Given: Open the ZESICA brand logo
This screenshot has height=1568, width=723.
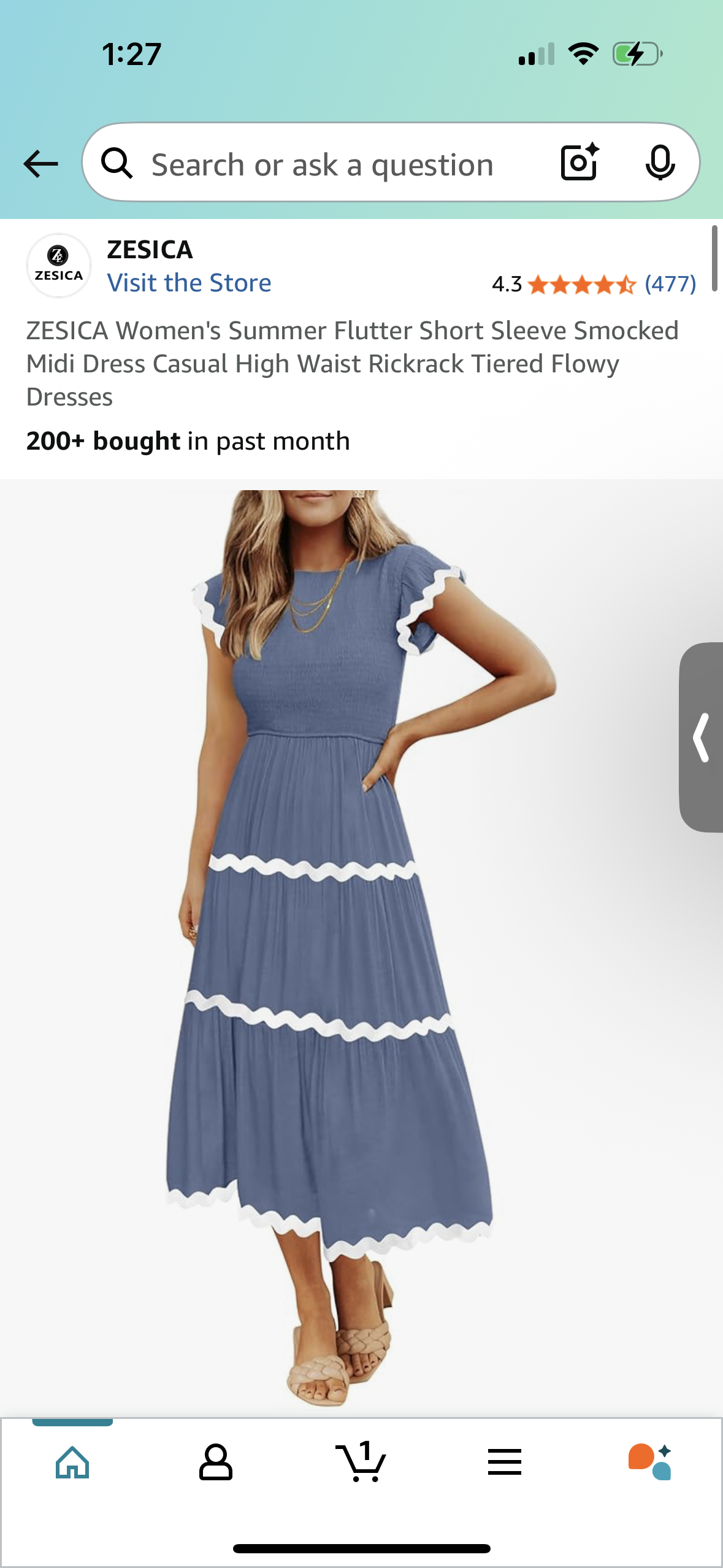Looking at the screenshot, I should [59, 266].
